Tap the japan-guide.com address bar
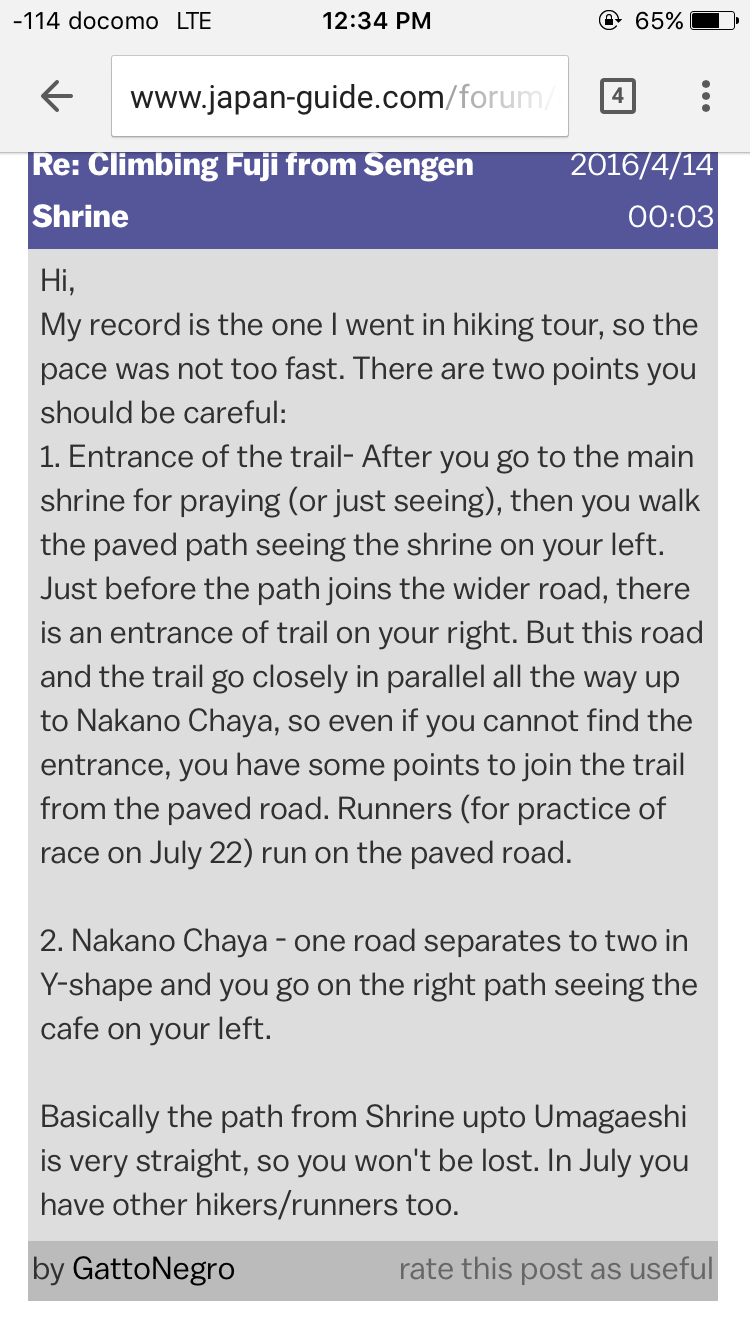 click(x=340, y=97)
